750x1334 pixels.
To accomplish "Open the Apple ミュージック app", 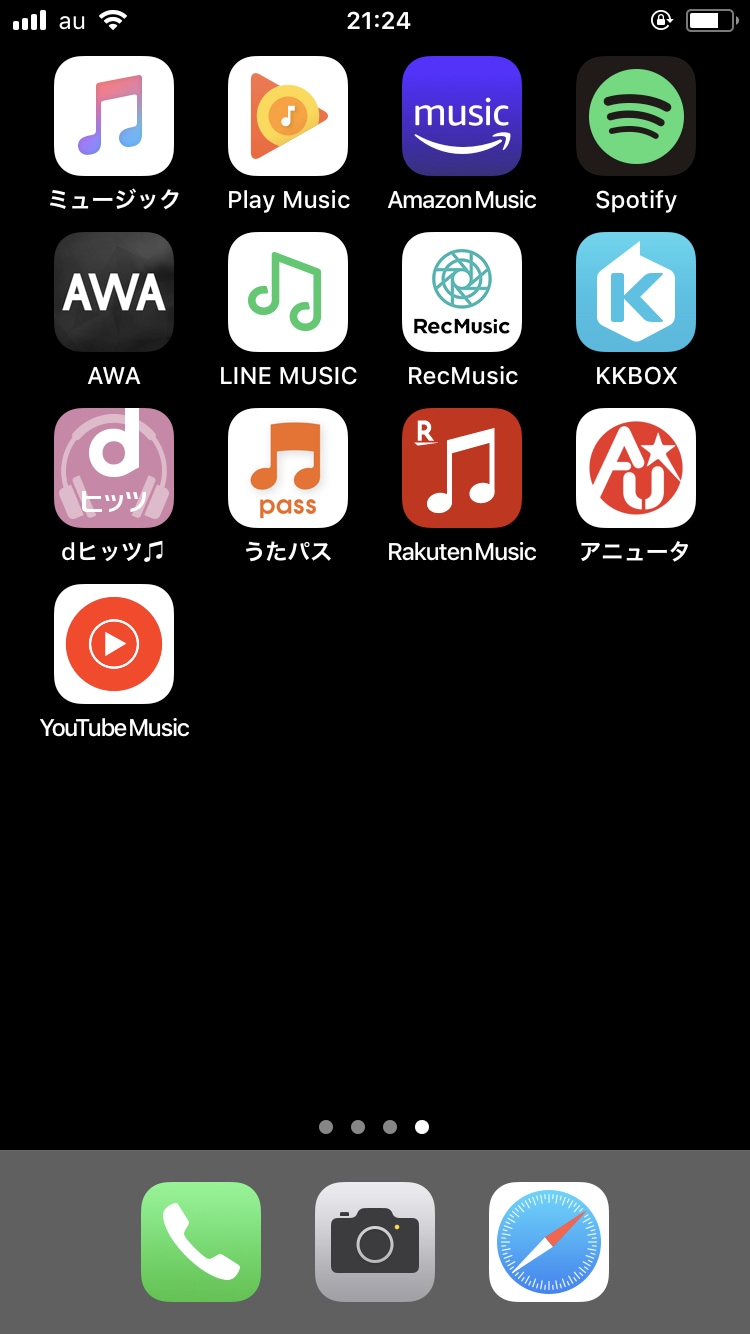I will 114,116.
